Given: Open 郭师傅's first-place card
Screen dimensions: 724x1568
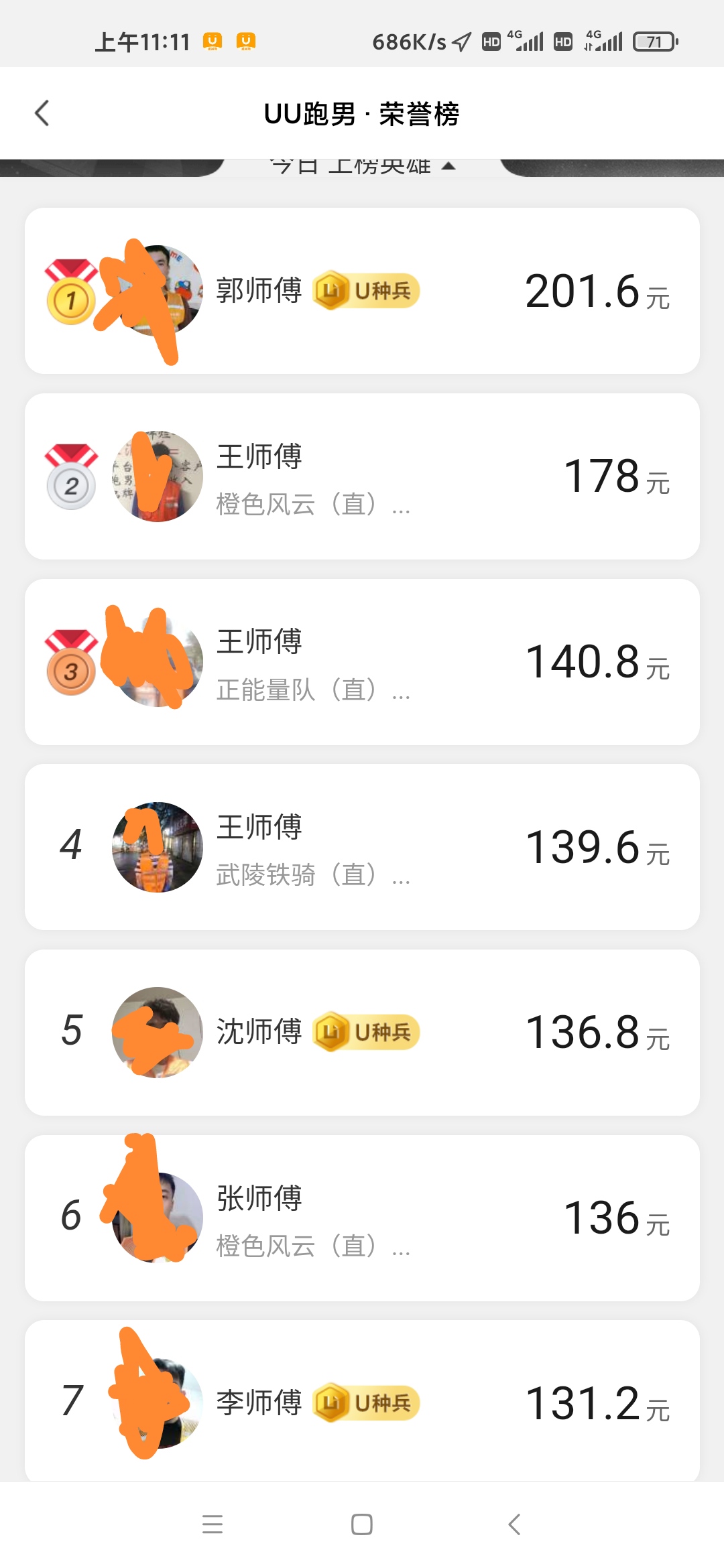Looking at the screenshot, I should 362,291.
